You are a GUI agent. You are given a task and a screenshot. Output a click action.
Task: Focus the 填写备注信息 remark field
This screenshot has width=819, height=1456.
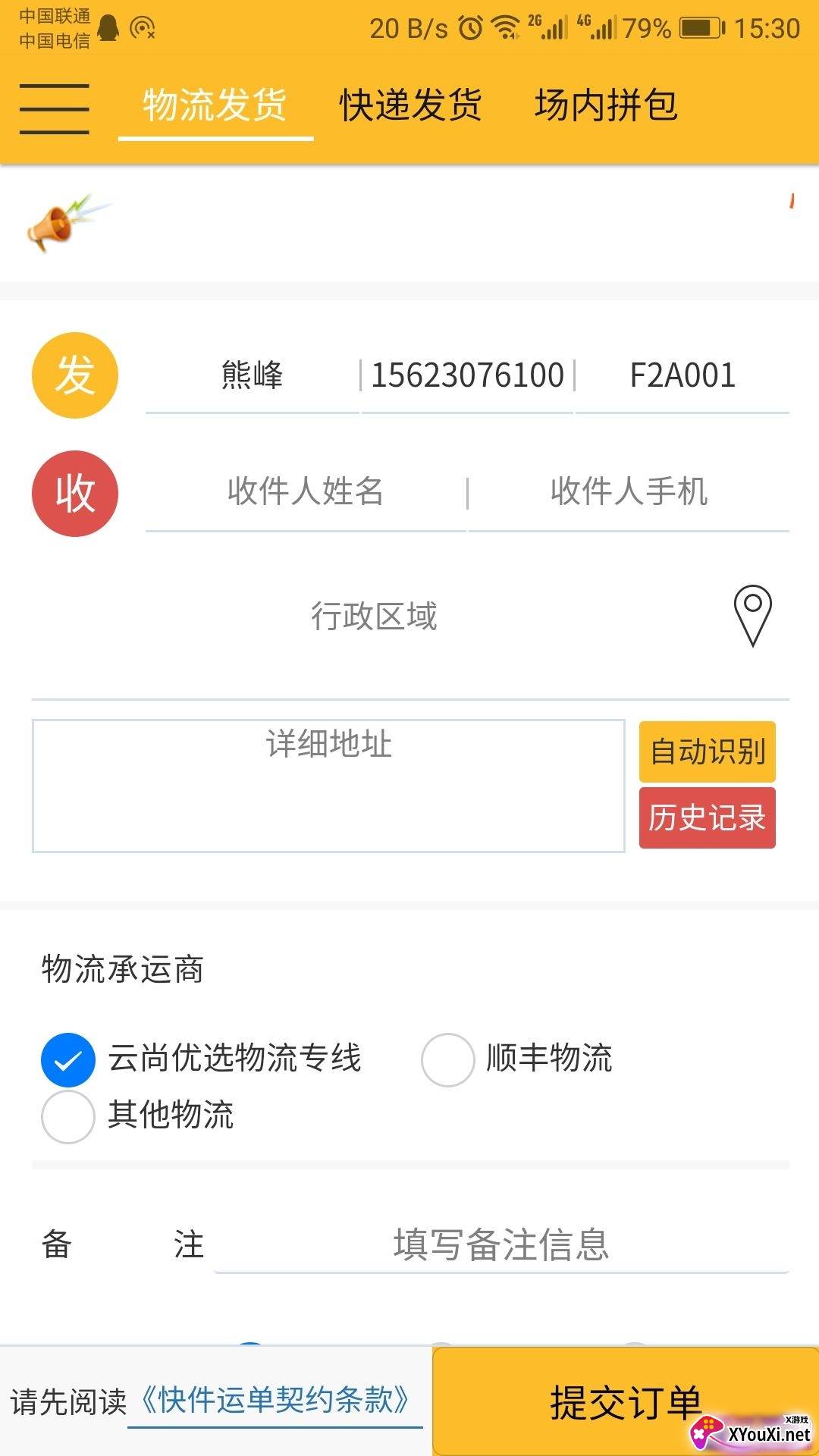click(x=500, y=1245)
